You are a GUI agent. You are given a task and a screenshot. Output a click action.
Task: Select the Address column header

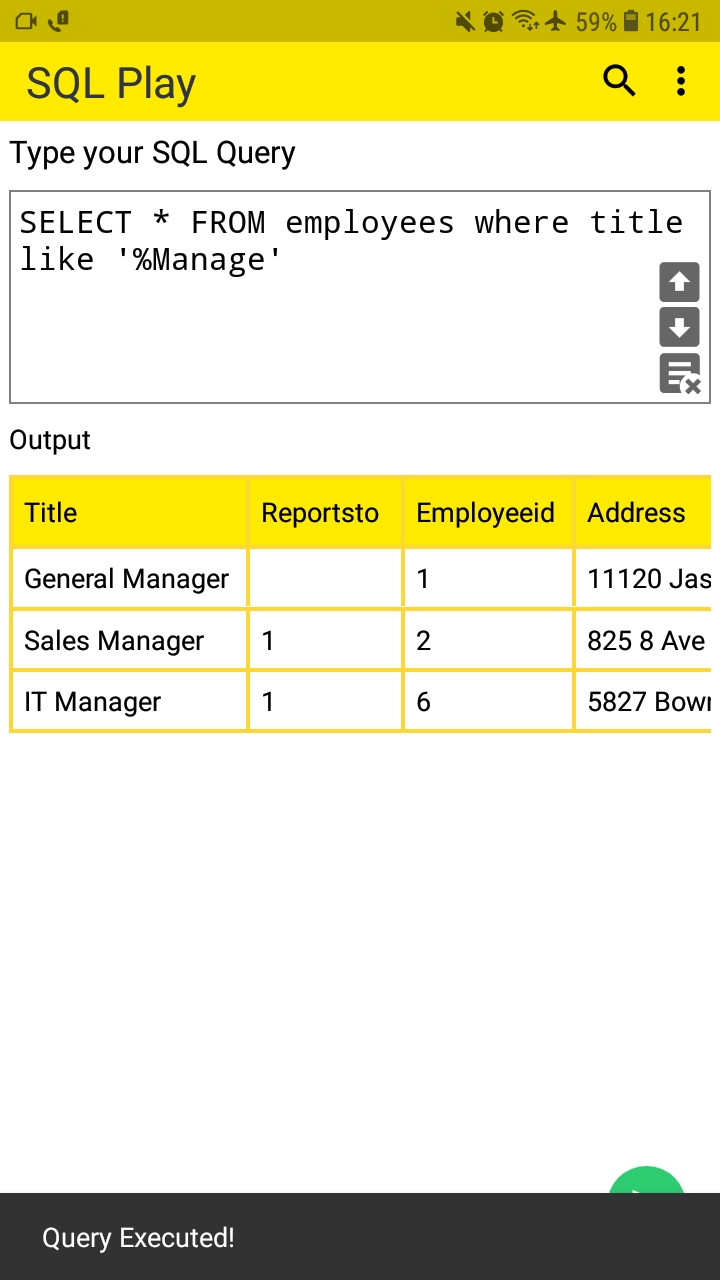tap(637, 513)
